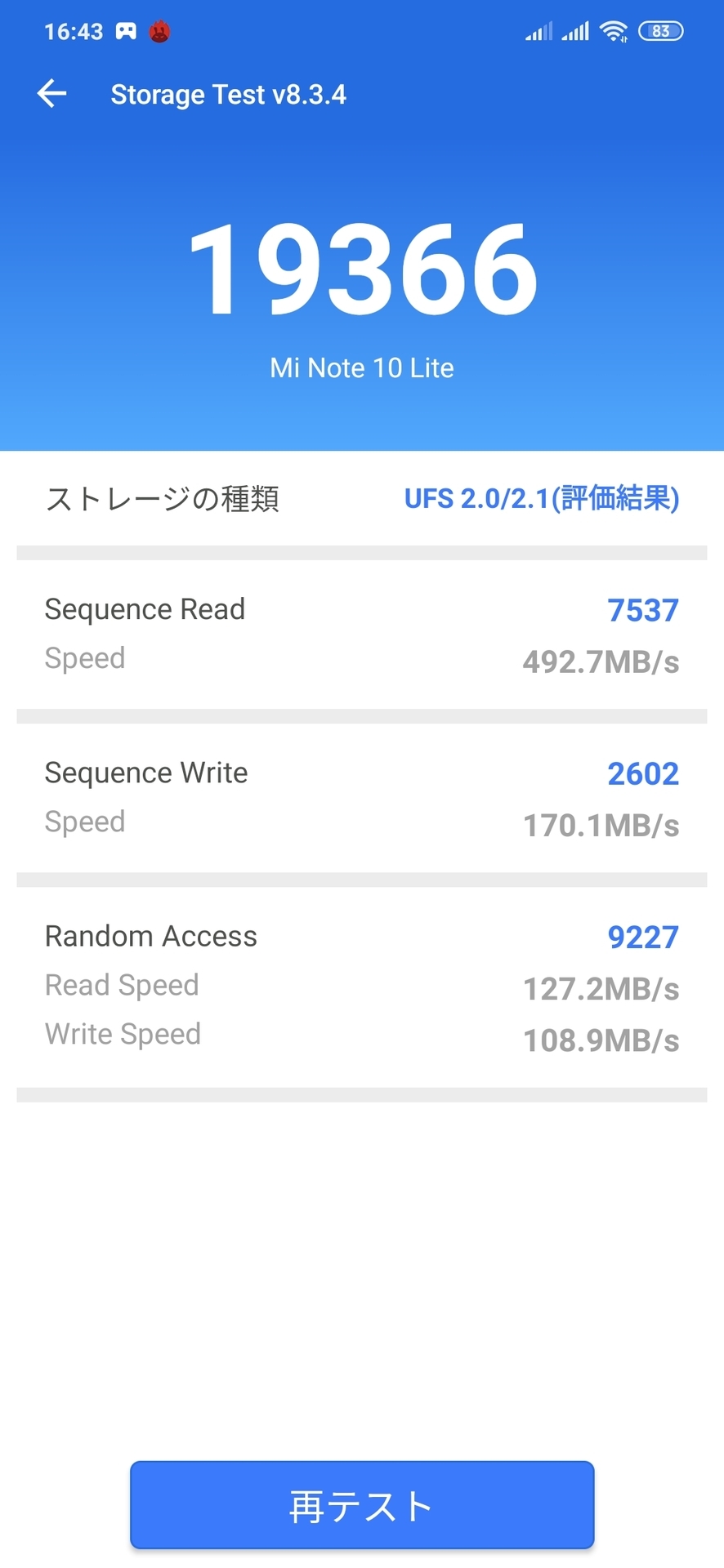Open the UFS 2.0/2.1 評価結果 link
This screenshot has height=1568, width=724.
pos(542,498)
